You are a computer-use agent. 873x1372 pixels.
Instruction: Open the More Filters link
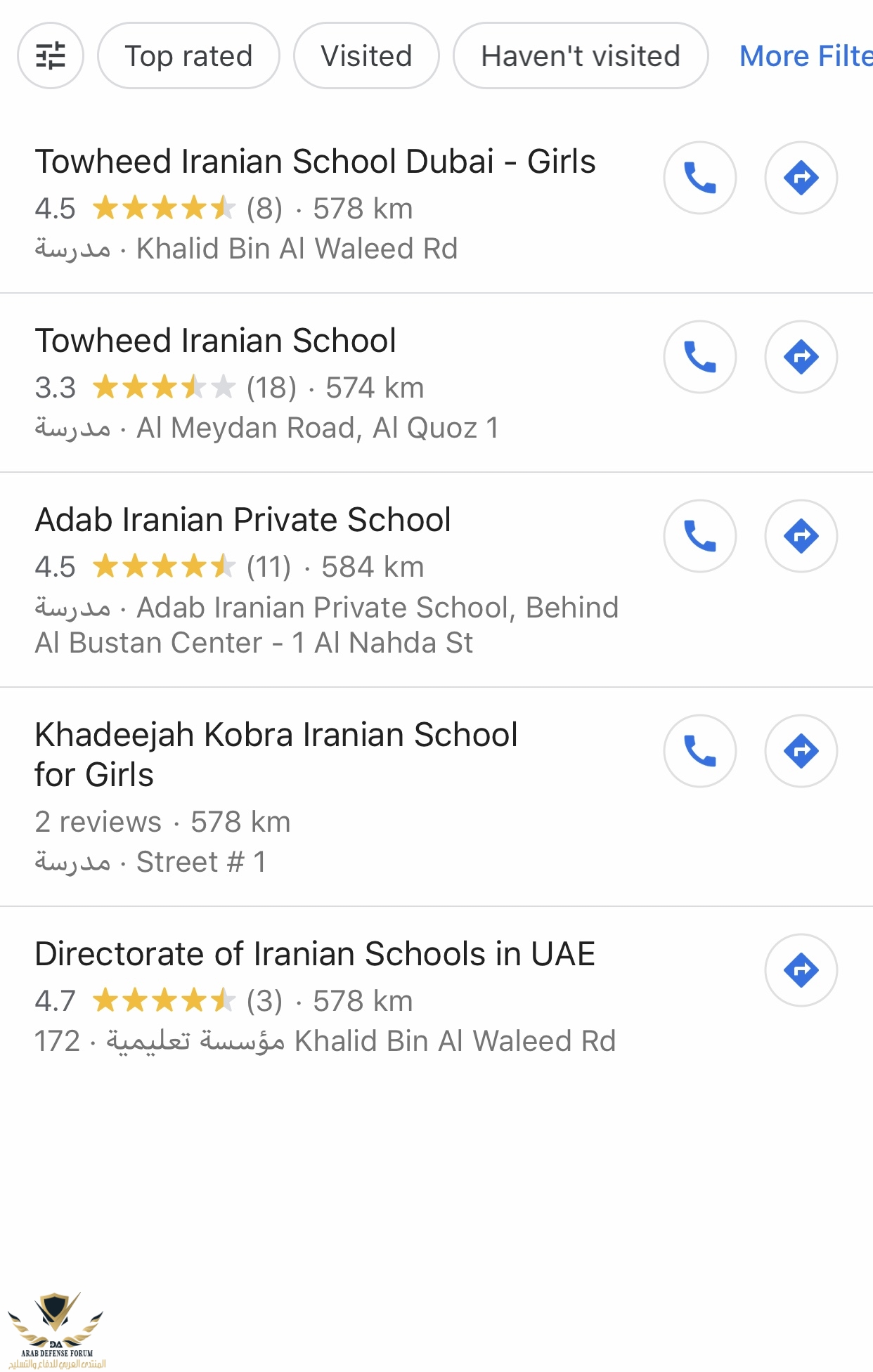[805, 55]
